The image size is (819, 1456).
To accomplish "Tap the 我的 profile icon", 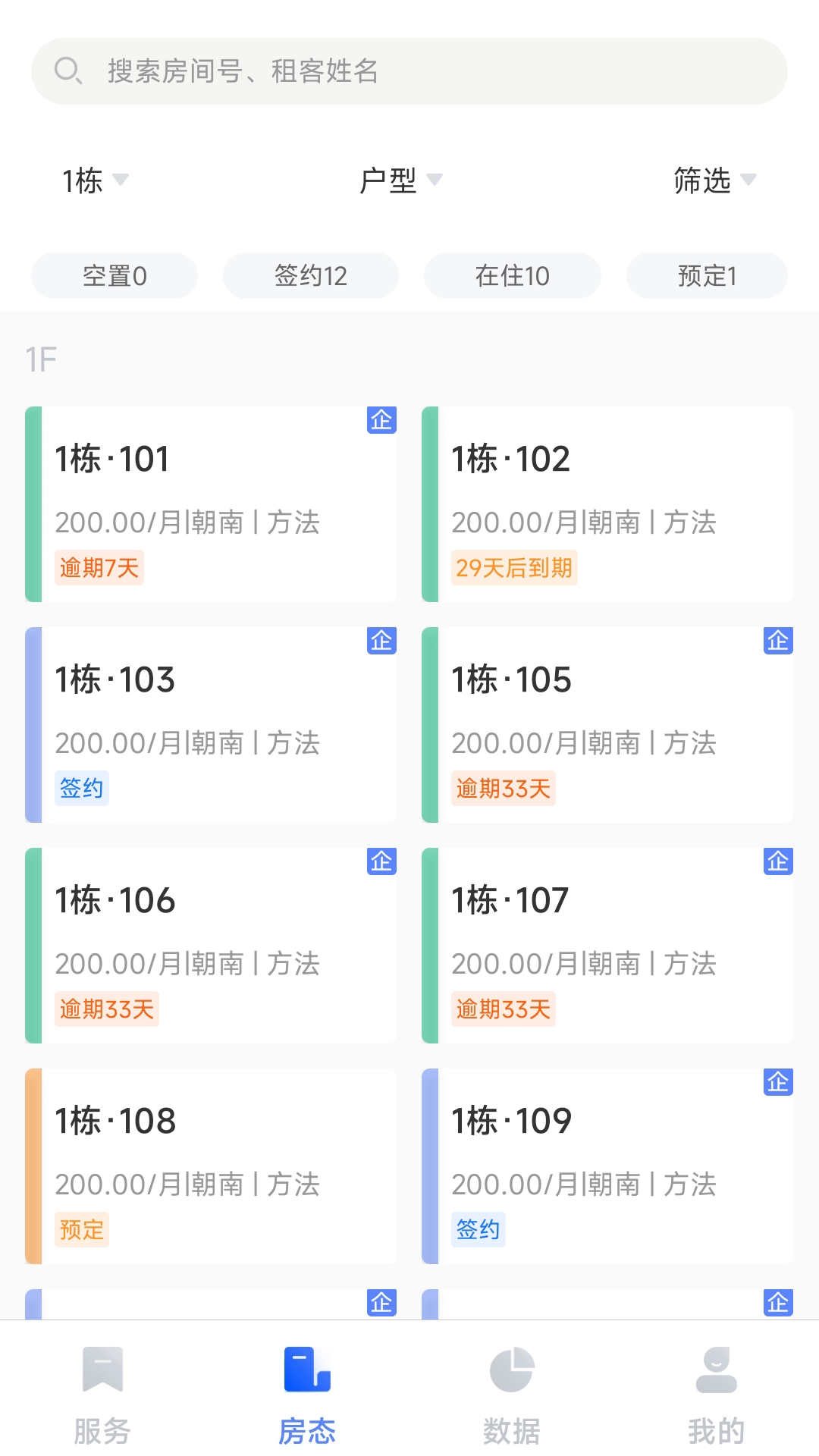I will point(716,1370).
